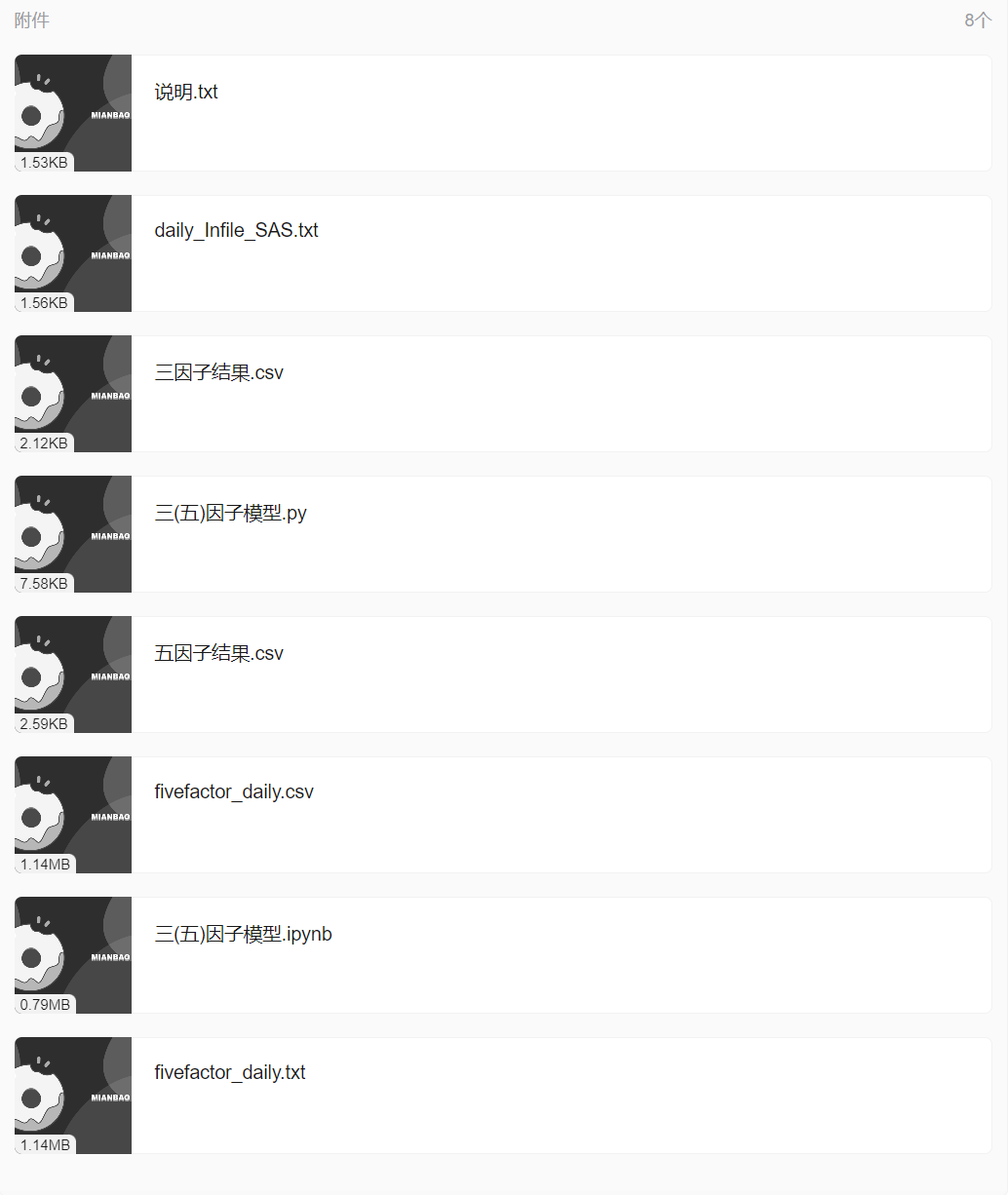Open the 三(五)因子模型.ipynb notebook
Viewport: 1008px width, 1195px height.
(243, 934)
